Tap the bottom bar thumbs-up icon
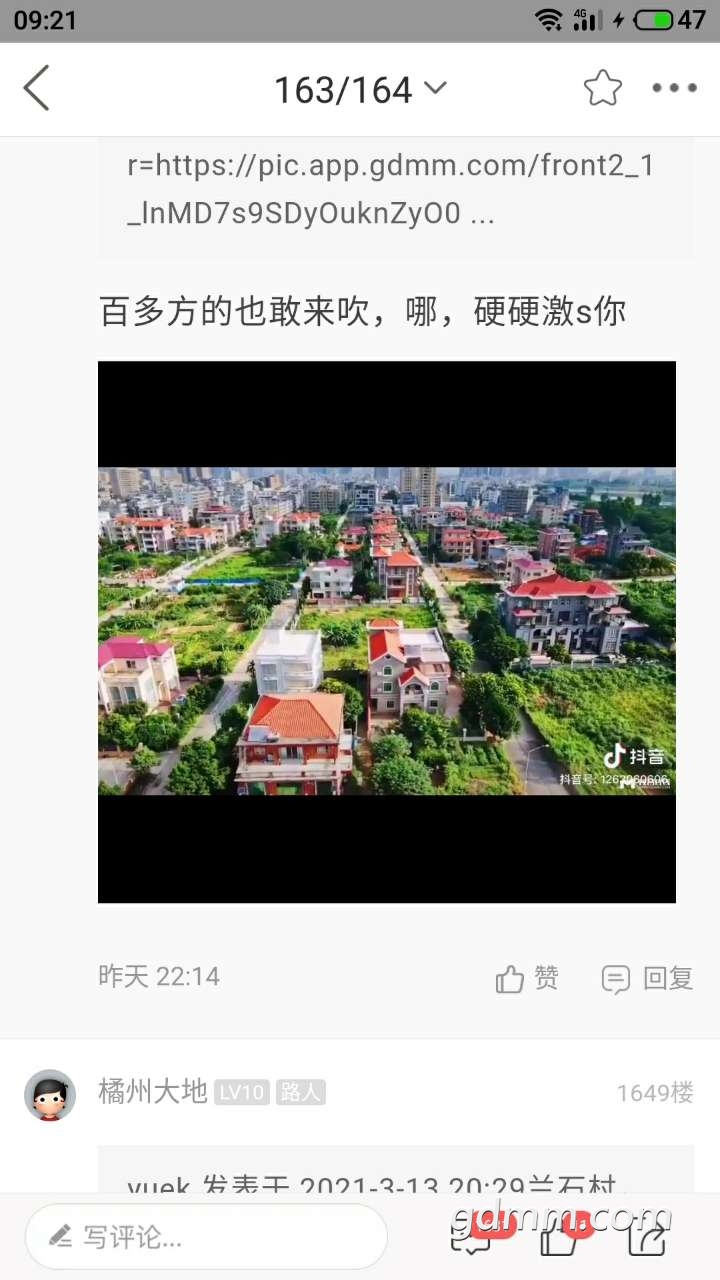The height and width of the screenshot is (1280, 720). coord(560,1238)
